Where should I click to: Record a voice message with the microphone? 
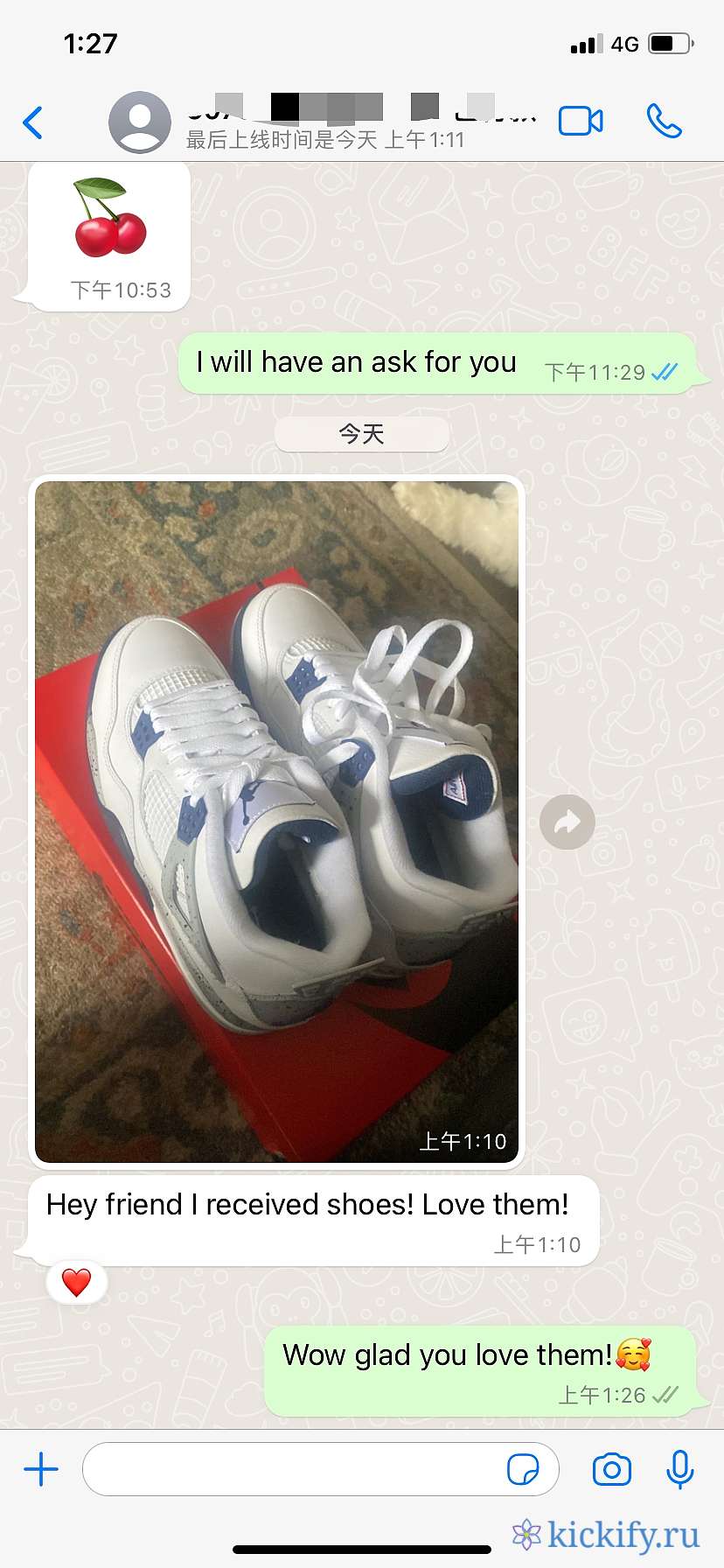pos(679,1469)
